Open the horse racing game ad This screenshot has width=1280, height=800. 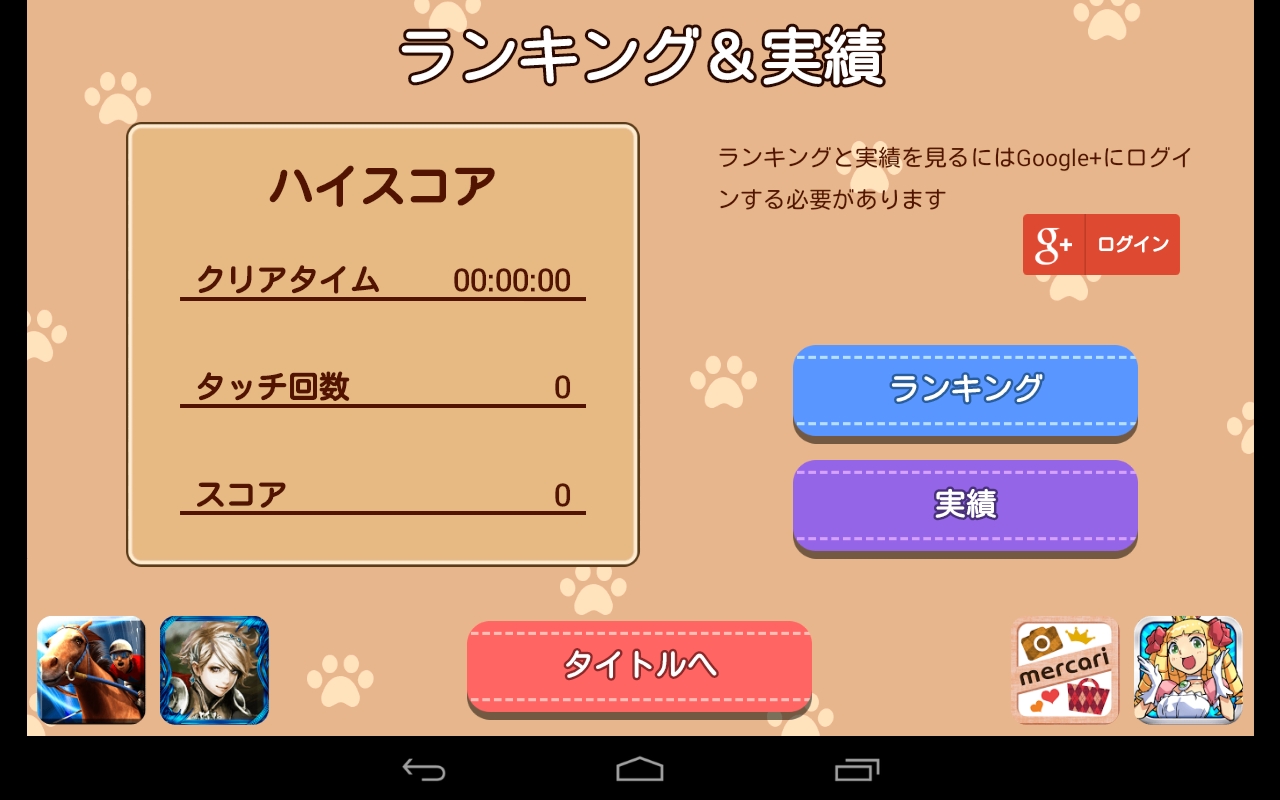point(91,670)
